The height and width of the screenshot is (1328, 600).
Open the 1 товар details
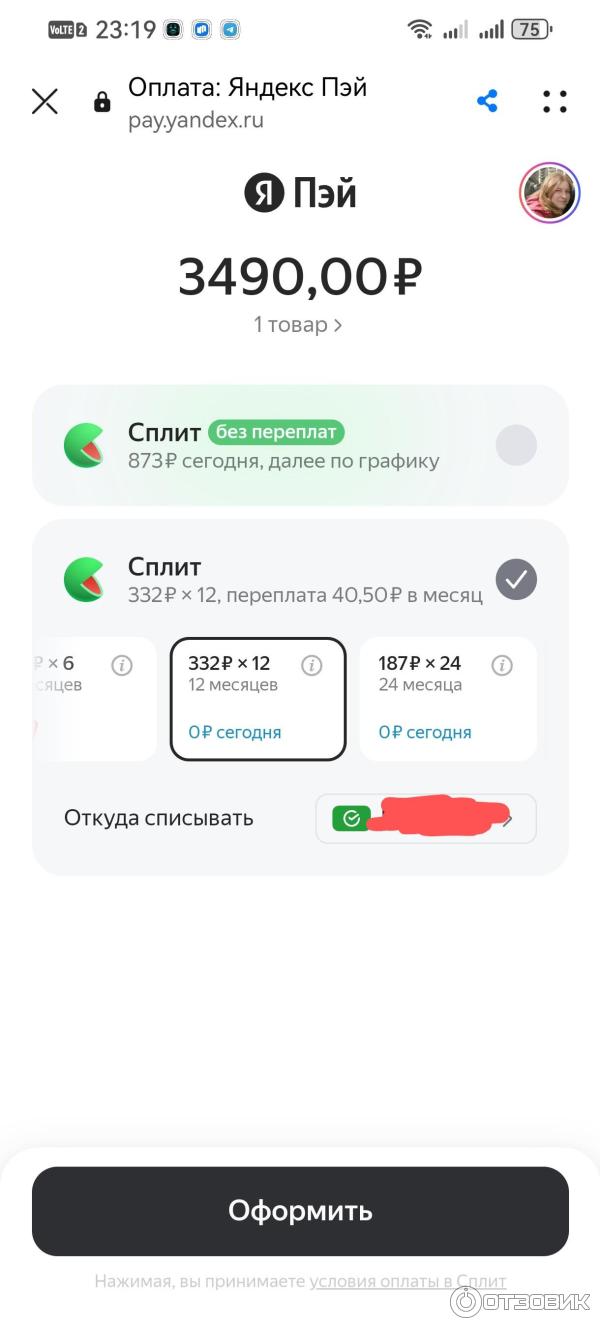[x=297, y=325]
